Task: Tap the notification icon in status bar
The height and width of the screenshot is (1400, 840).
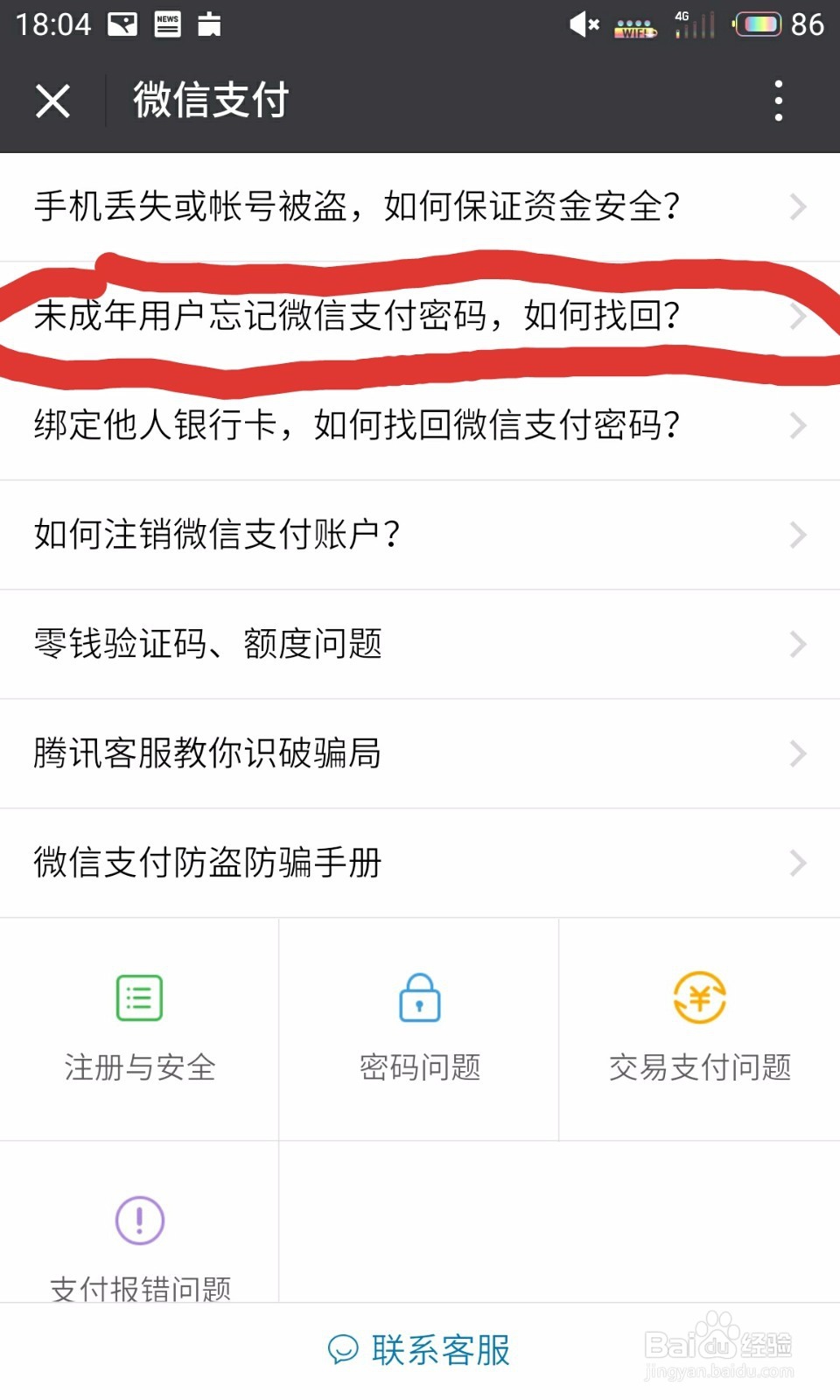Action: (121, 24)
